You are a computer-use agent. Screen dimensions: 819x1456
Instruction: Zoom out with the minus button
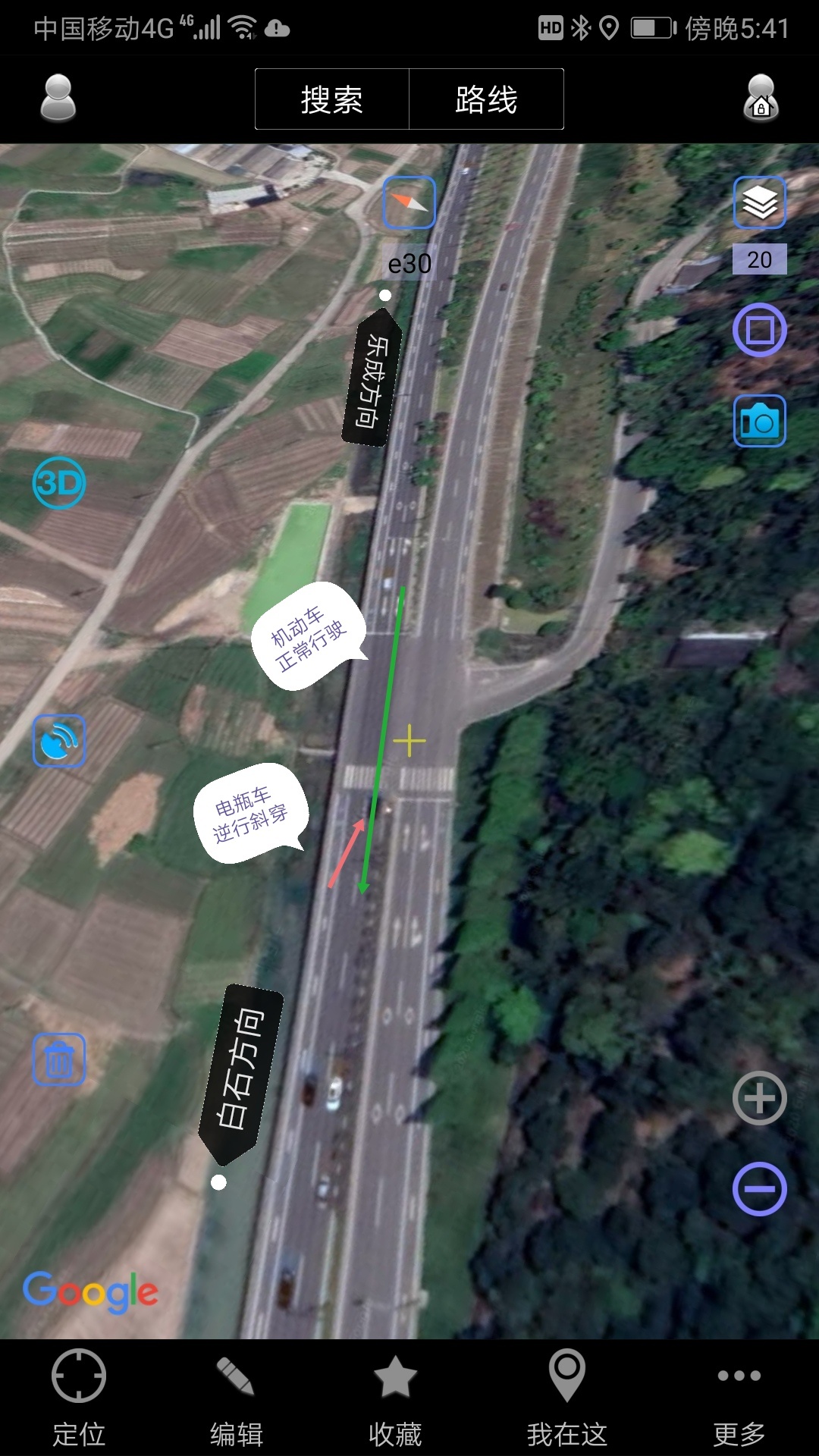[x=759, y=1188]
